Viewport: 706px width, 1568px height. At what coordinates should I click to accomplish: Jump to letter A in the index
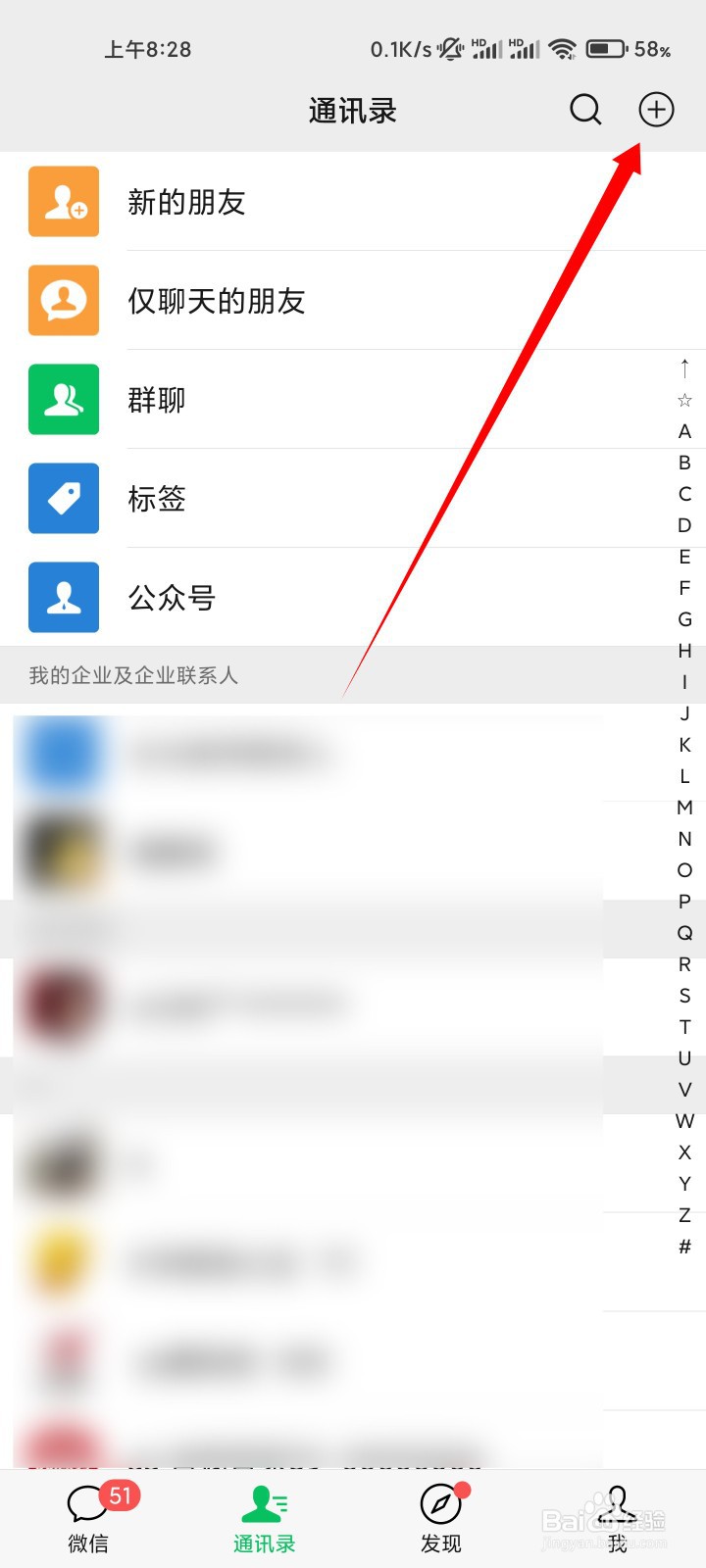pos(684,431)
